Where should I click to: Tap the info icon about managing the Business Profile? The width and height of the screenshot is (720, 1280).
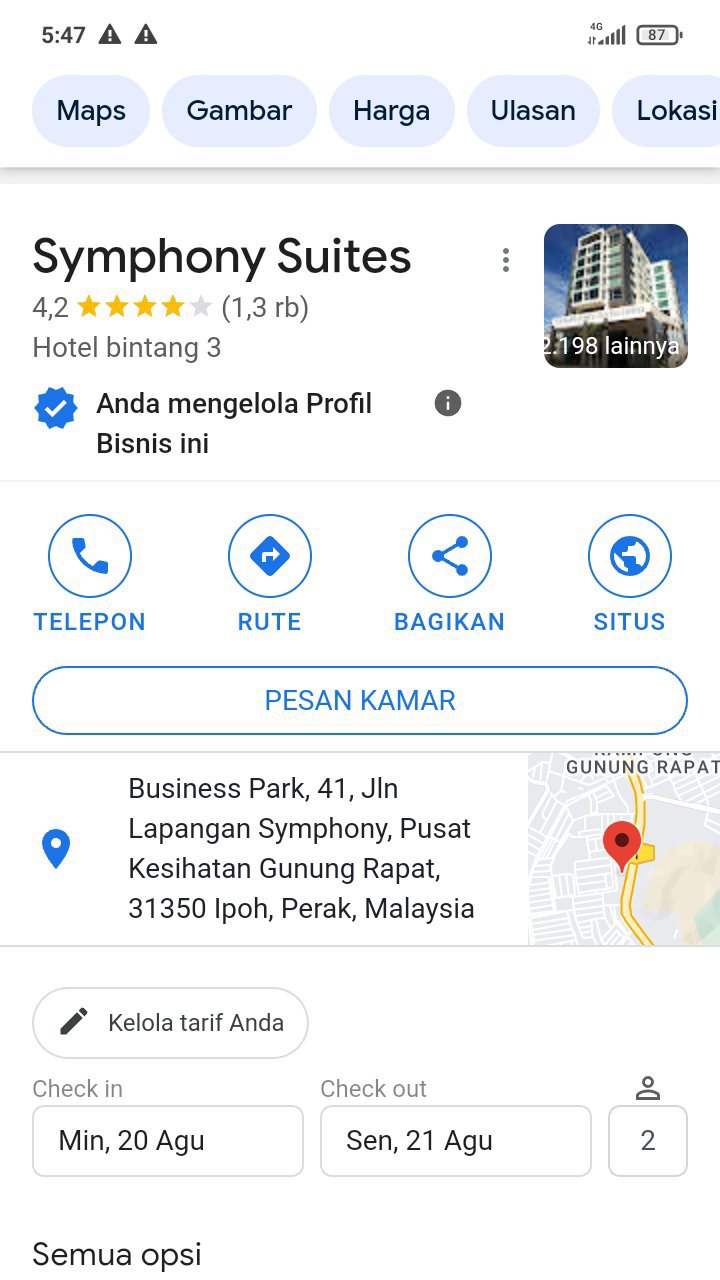[448, 403]
